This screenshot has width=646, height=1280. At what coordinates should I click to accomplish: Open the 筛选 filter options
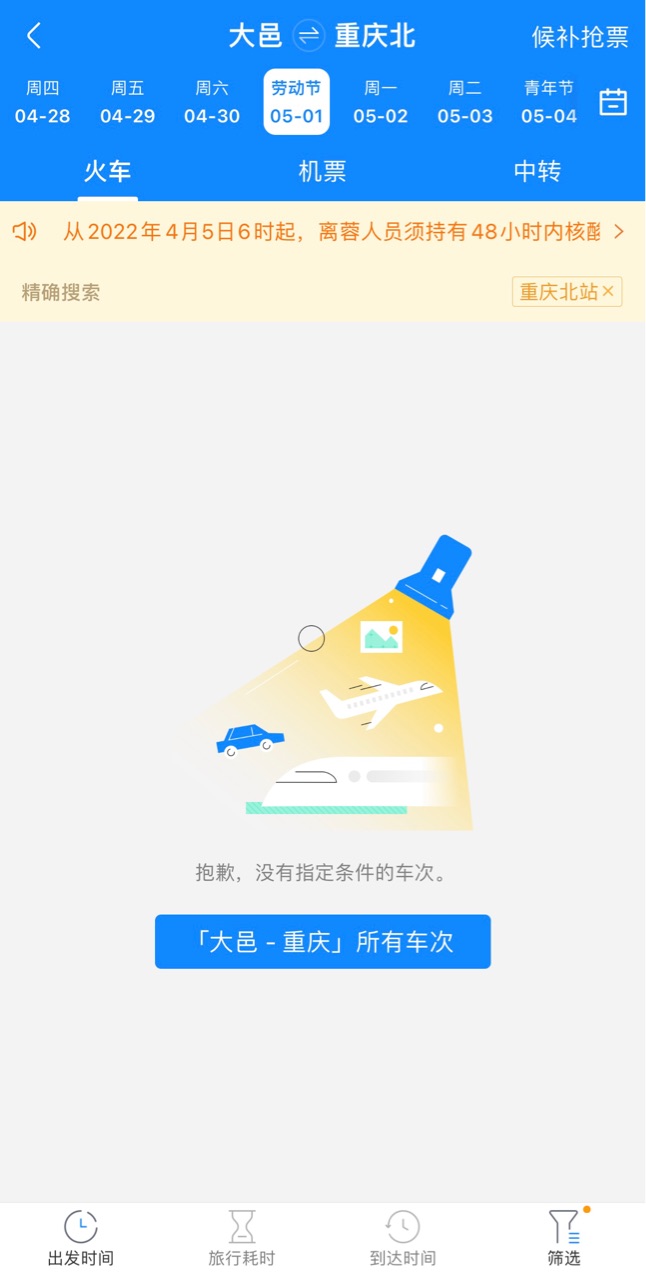coord(564,1240)
